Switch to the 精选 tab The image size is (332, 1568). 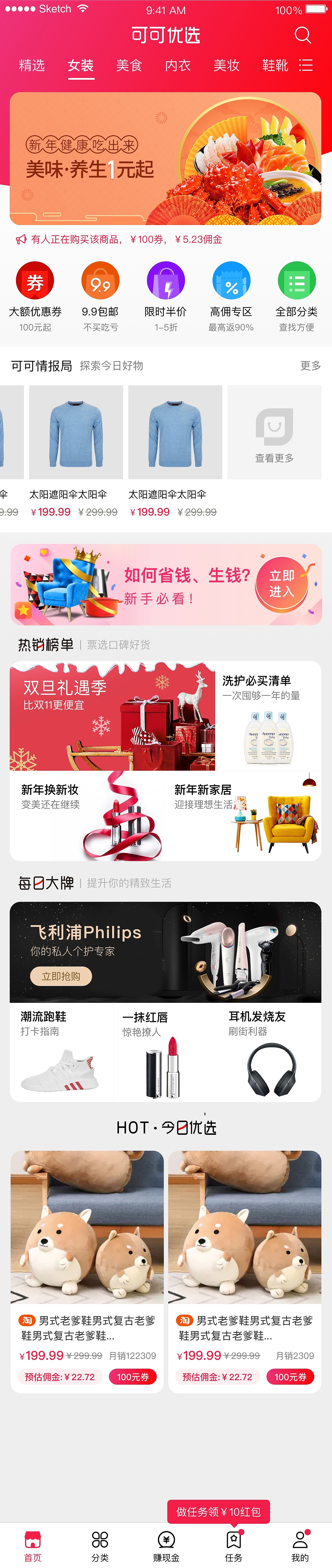pos(32,65)
